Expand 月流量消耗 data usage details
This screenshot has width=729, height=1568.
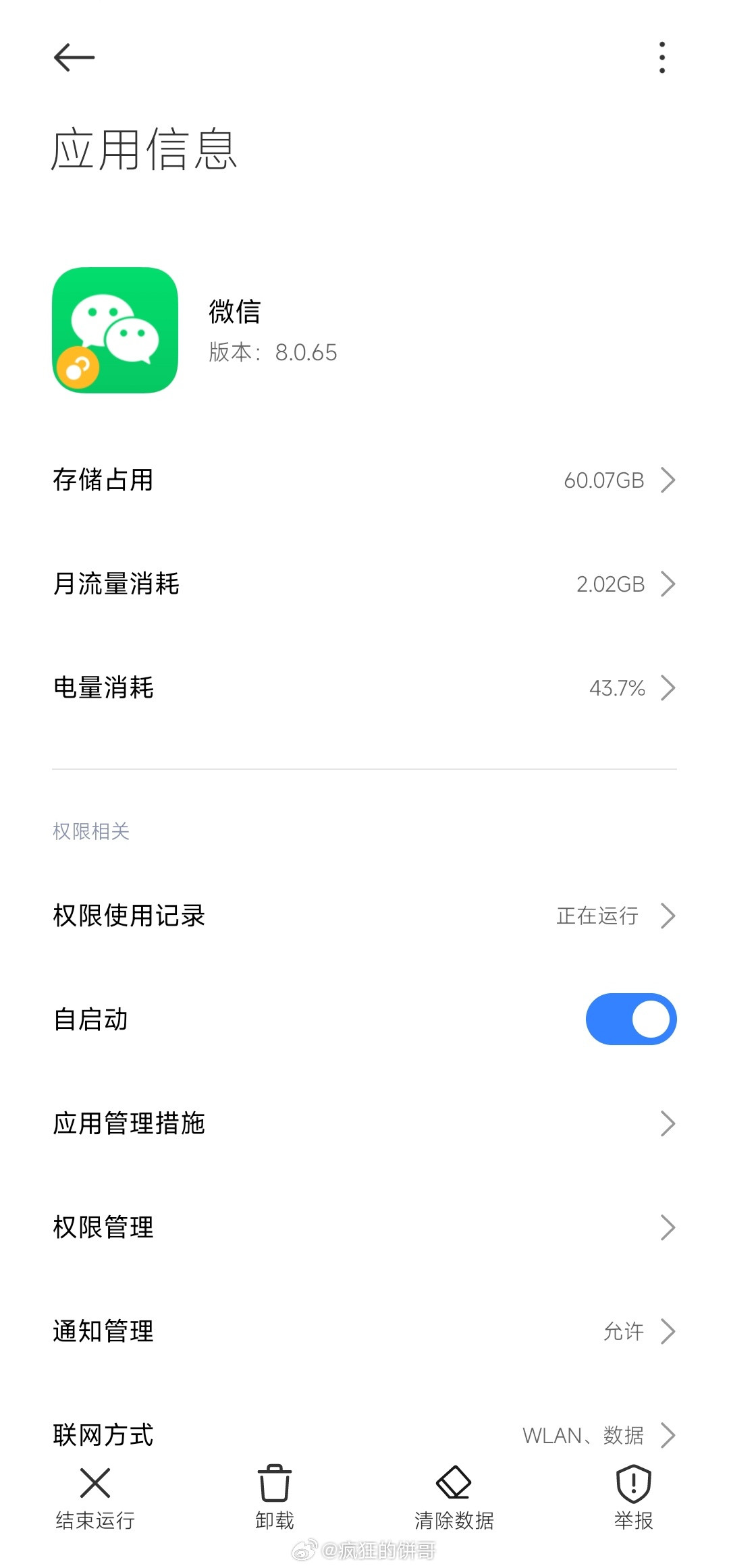coord(364,584)
